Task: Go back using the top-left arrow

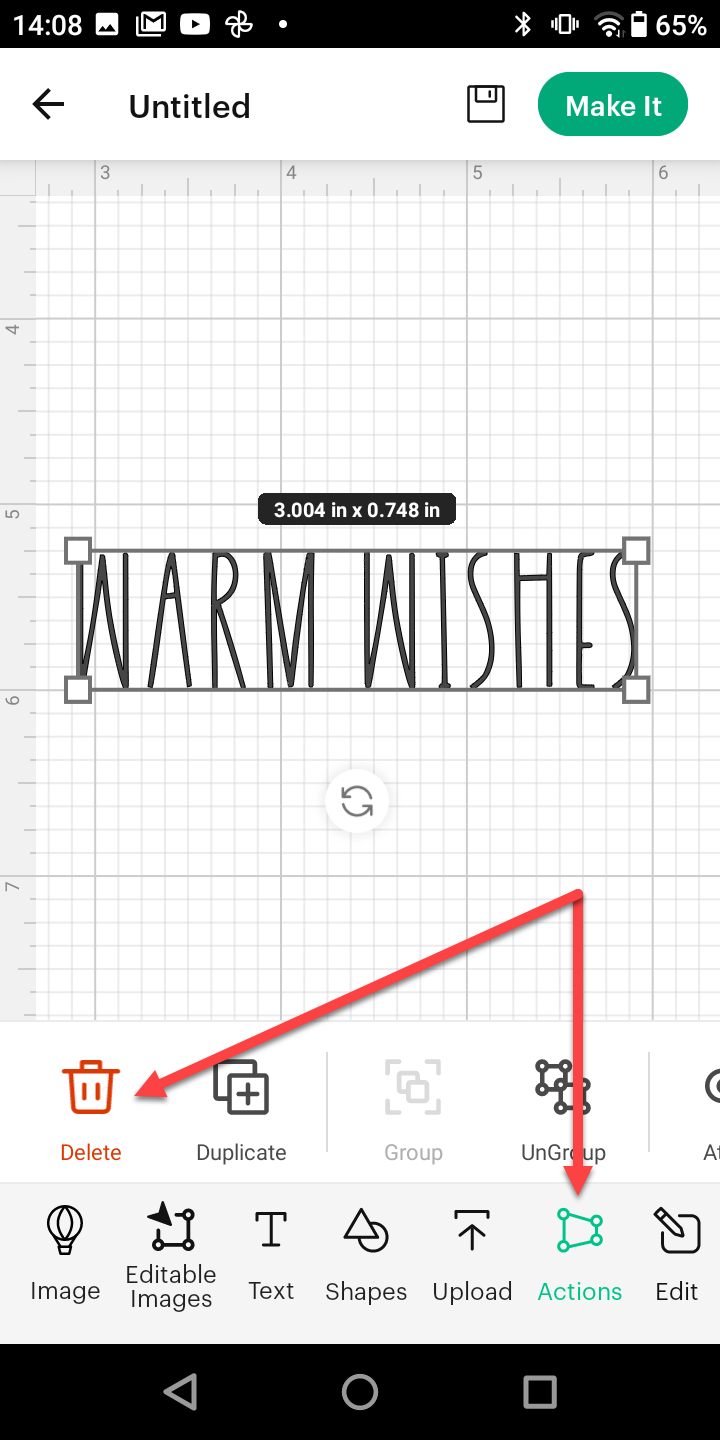Action: [48, 104]
